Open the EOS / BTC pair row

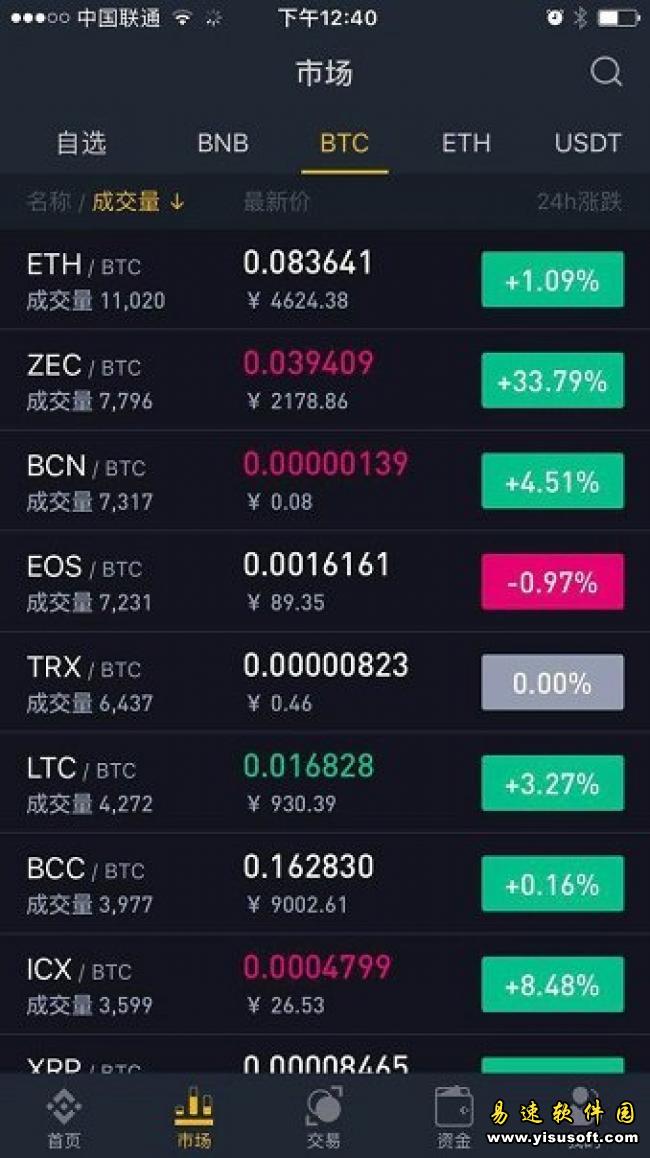point(325,581)
